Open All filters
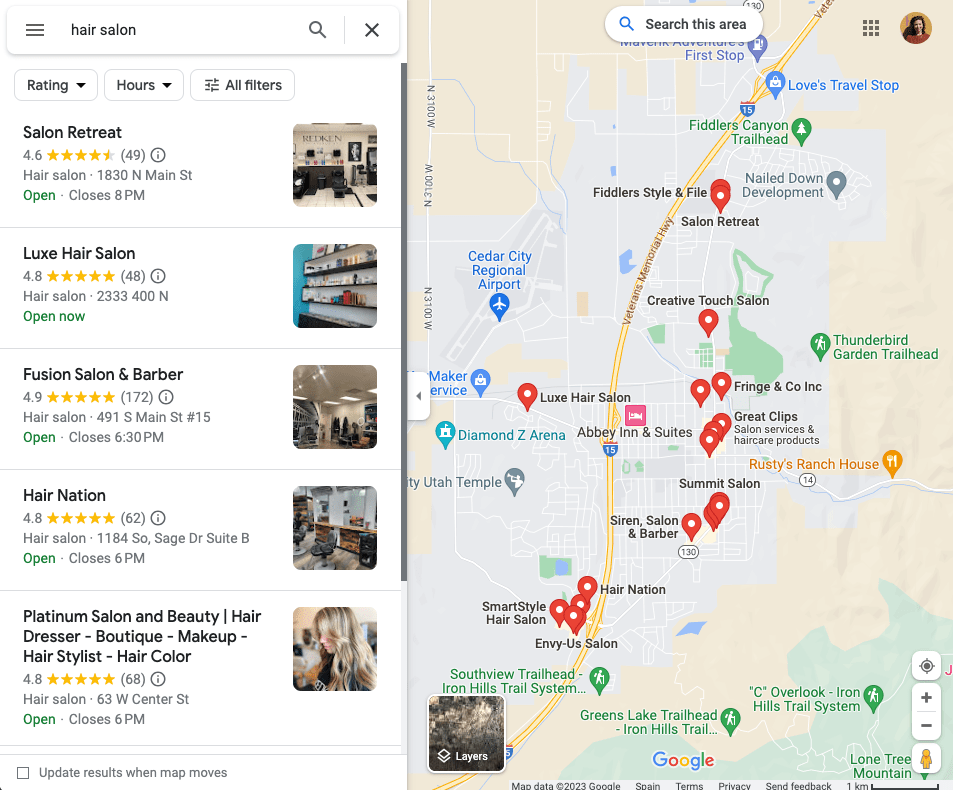 243,85
